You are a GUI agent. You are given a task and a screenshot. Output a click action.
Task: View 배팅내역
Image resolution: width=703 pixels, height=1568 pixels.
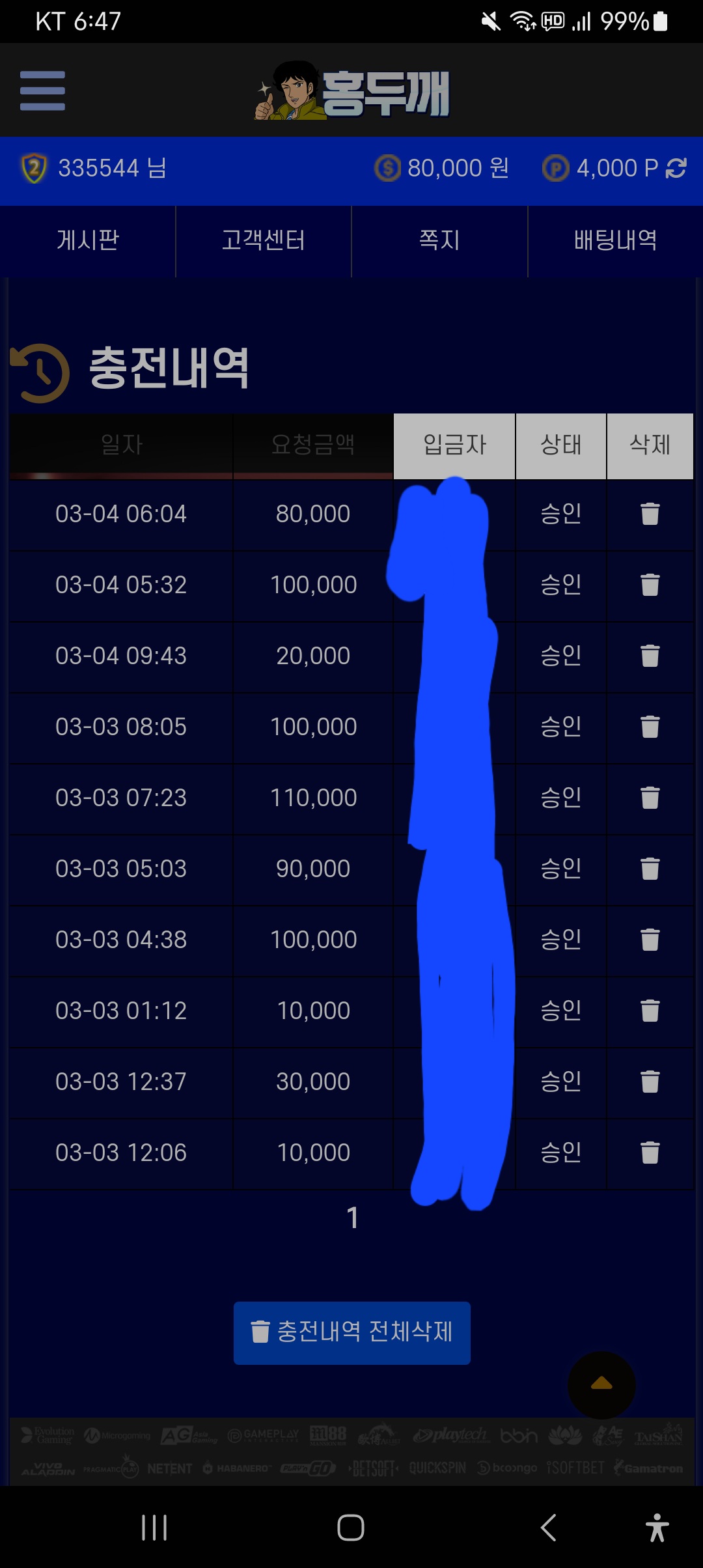coord(615,241)
